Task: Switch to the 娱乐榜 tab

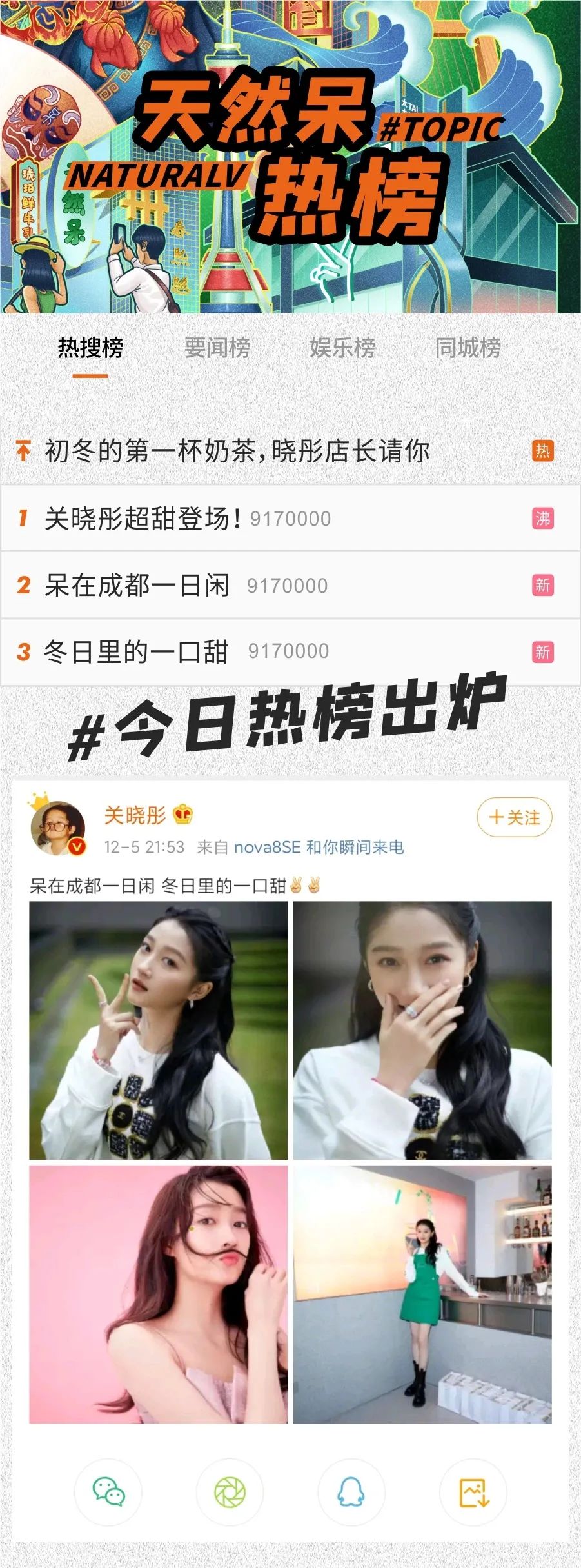Action: [x=342, y=347]
